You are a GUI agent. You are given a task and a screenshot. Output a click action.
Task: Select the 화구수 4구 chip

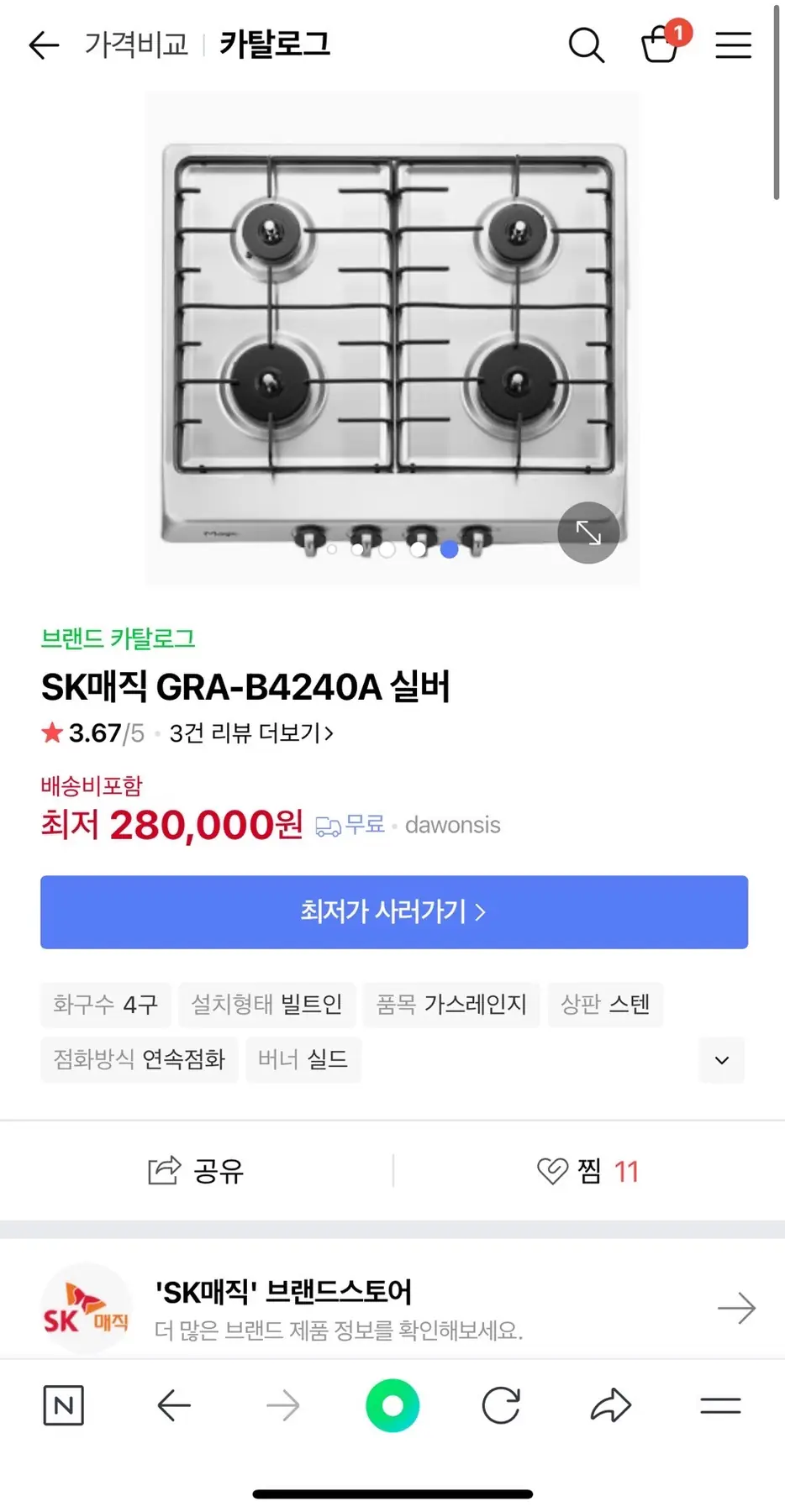106,1005
